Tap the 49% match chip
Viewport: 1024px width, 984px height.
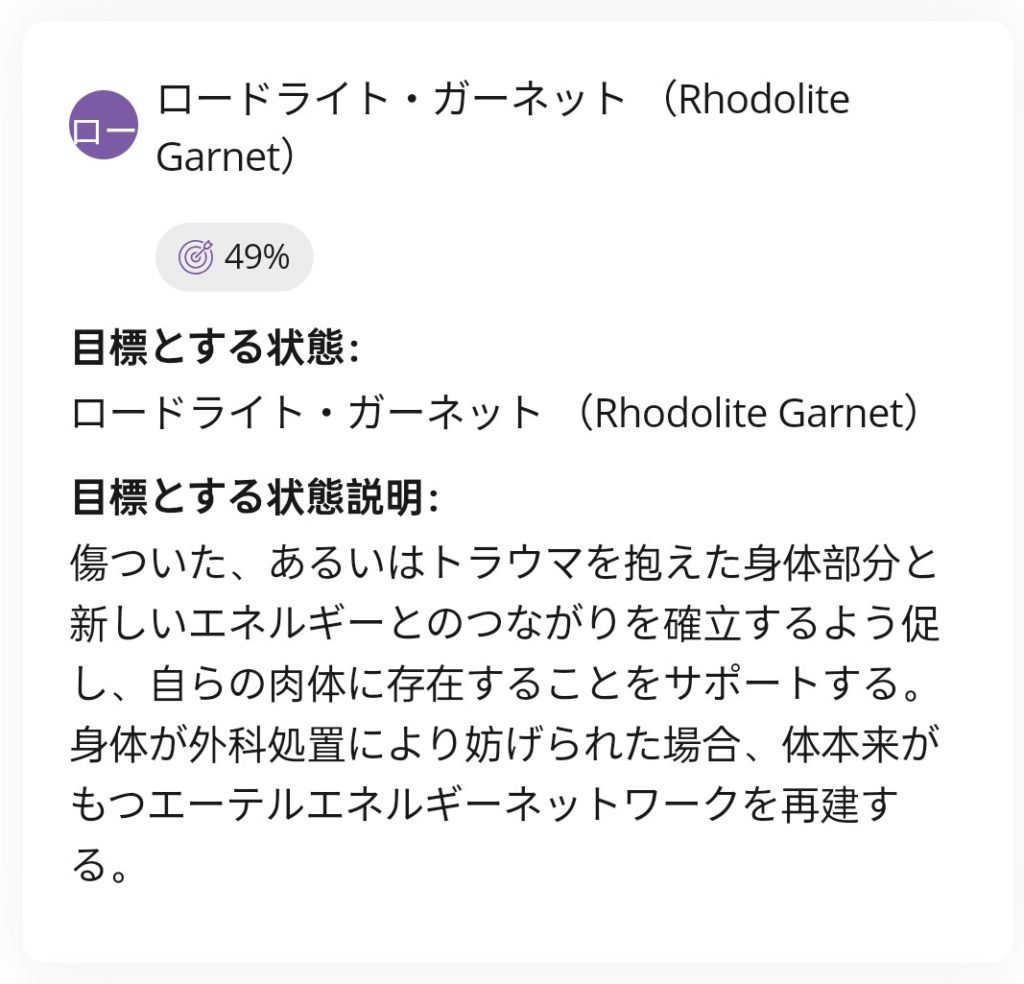coord(234,257)
